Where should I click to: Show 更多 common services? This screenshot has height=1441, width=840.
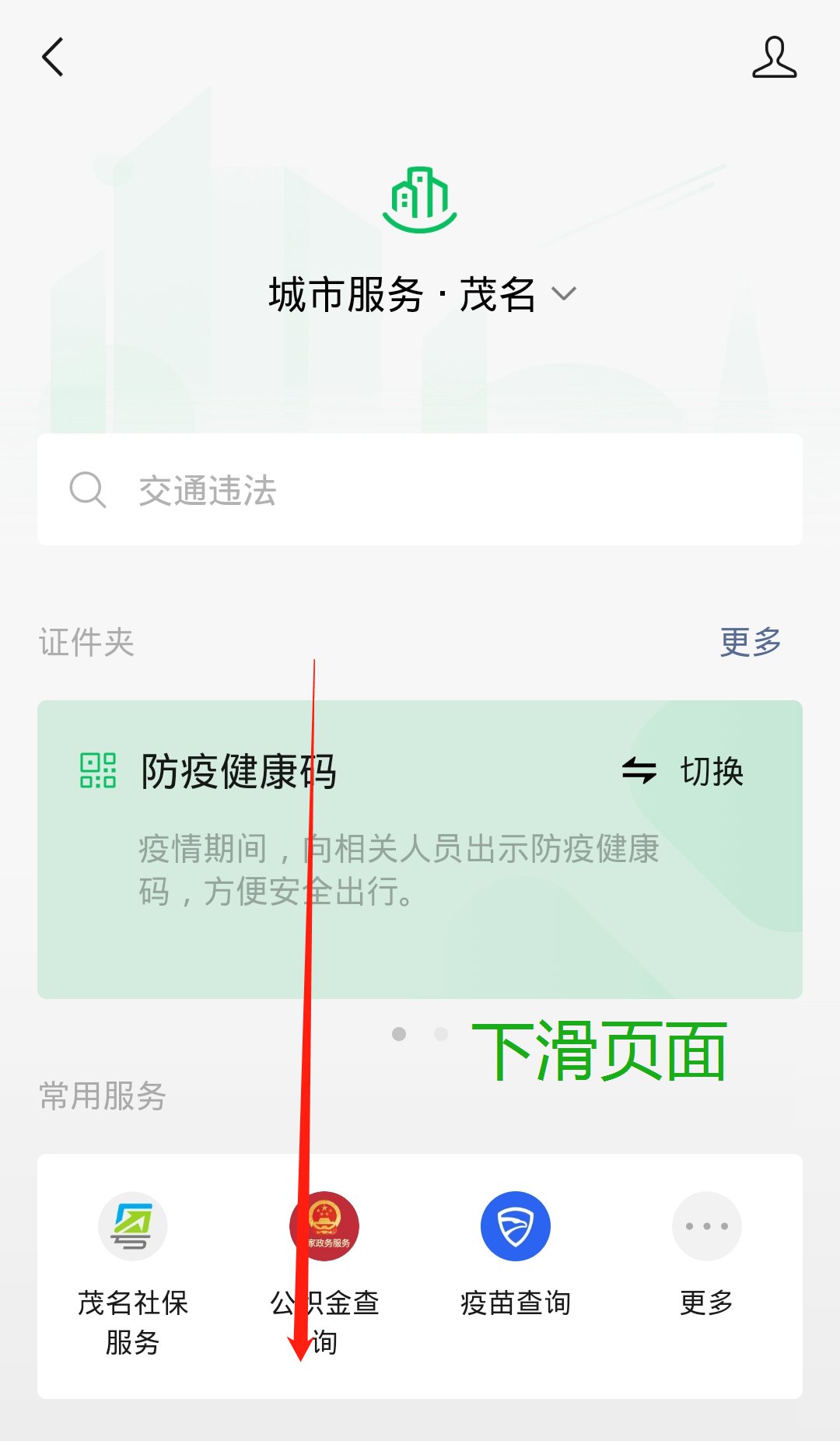tap(706, 1254)
